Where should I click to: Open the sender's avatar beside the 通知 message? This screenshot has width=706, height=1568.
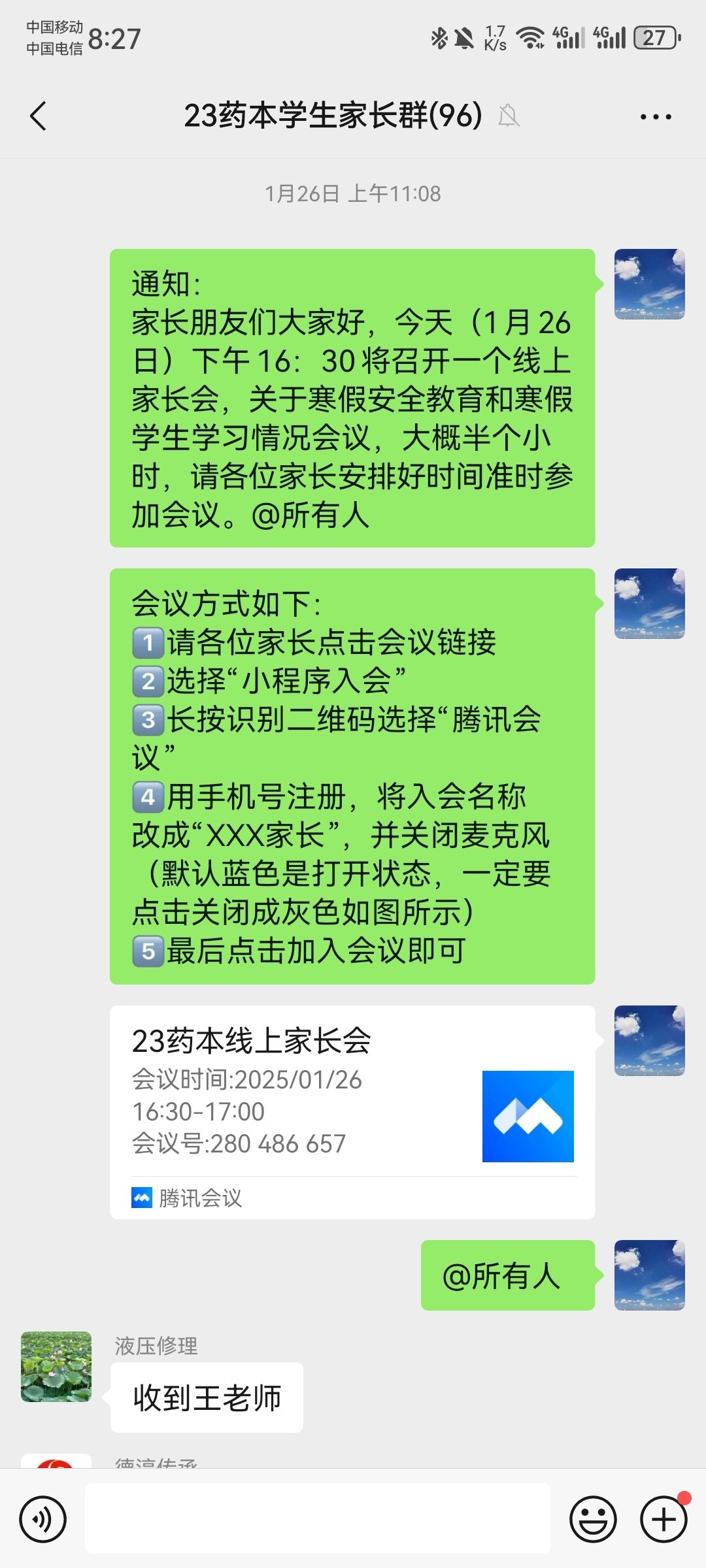649,284
